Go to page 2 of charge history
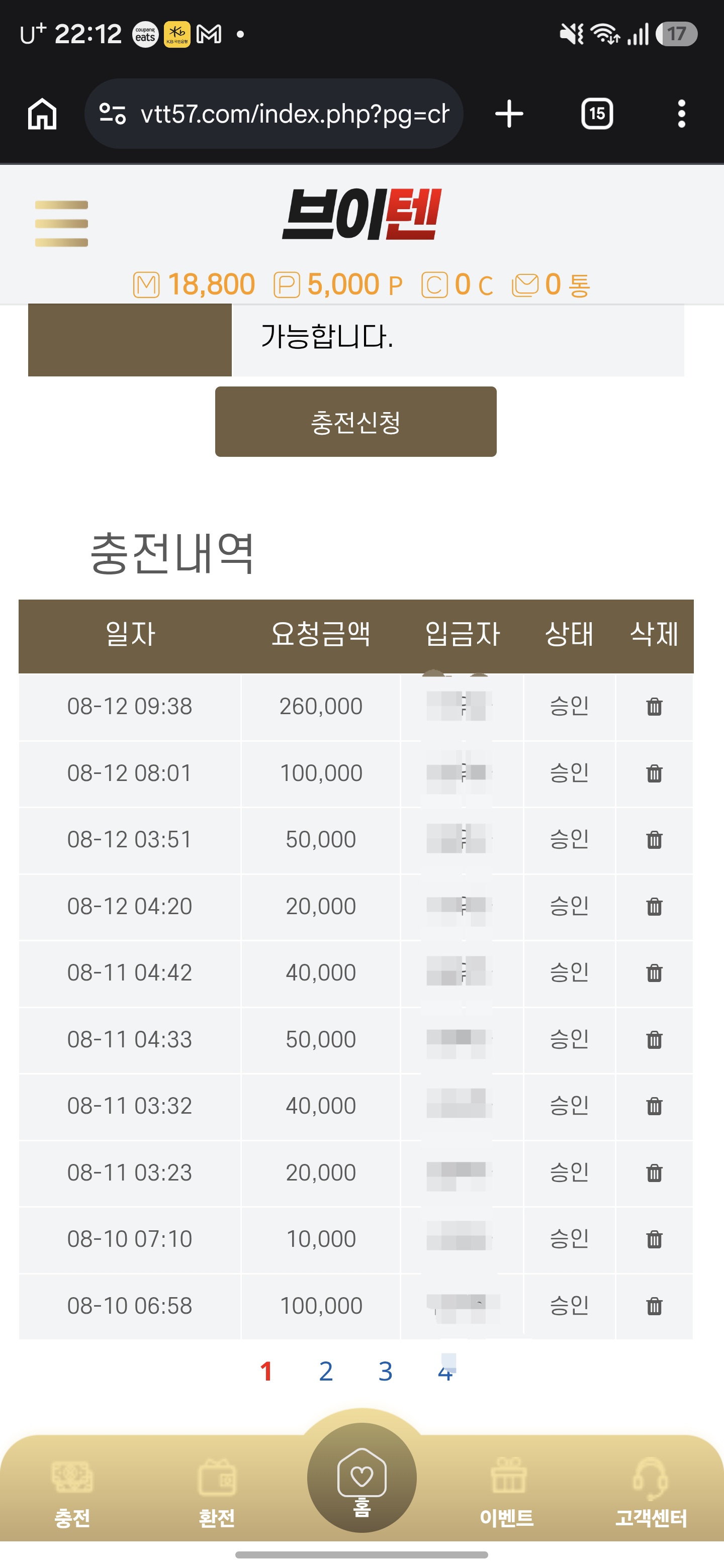The height and width of the screenshot is (1568, 724). pyautogui.click(x=326, y=1371)
